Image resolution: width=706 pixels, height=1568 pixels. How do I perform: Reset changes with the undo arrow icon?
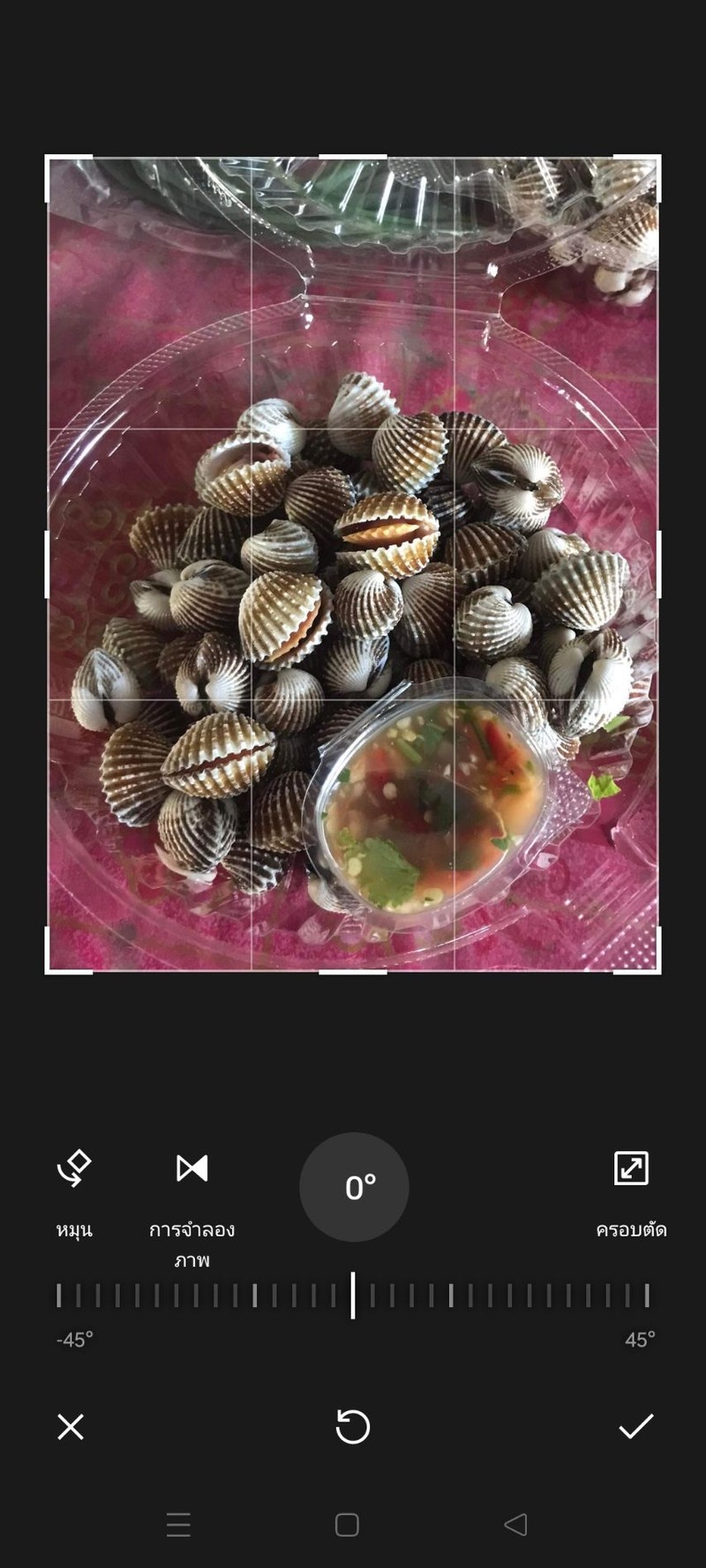(x=353, y=1427)
